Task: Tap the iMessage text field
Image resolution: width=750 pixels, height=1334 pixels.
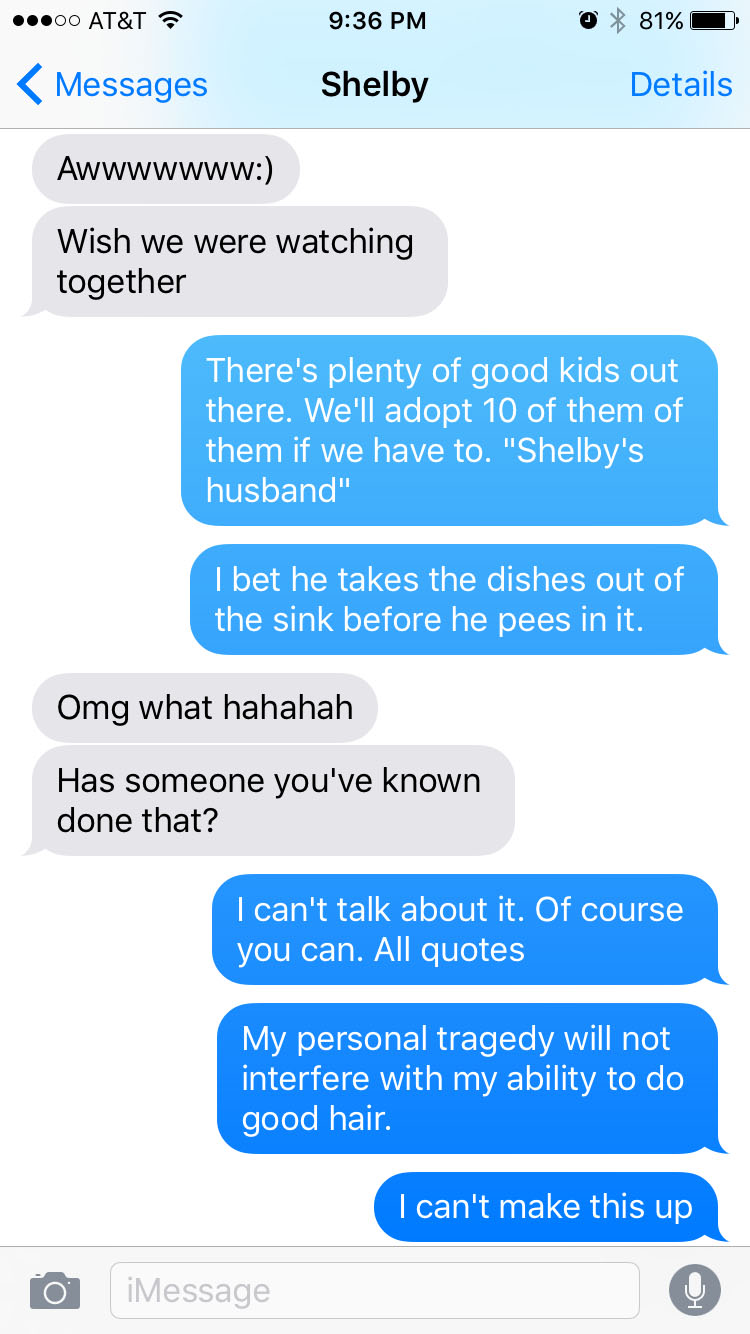Action: pos(373,1290)
